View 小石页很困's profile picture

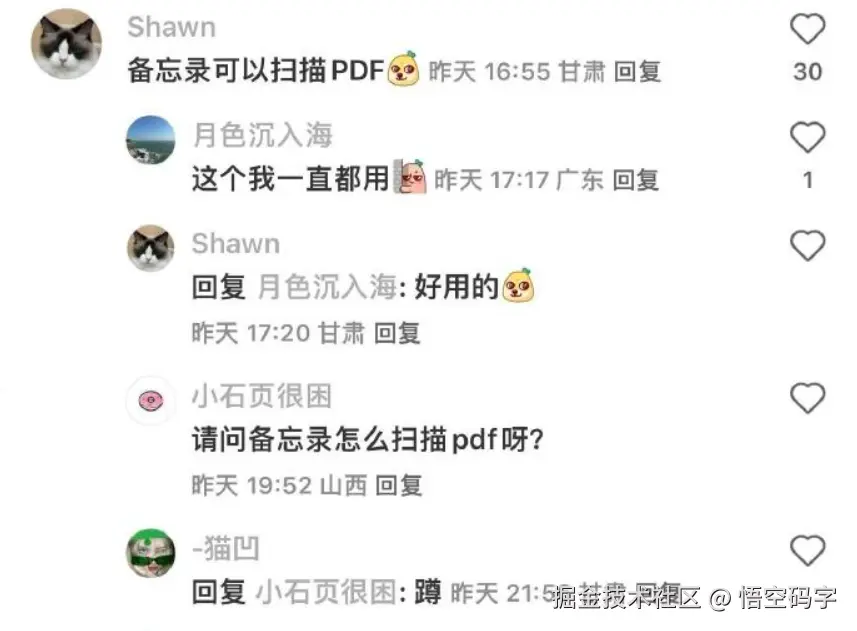tap(150, 403)
